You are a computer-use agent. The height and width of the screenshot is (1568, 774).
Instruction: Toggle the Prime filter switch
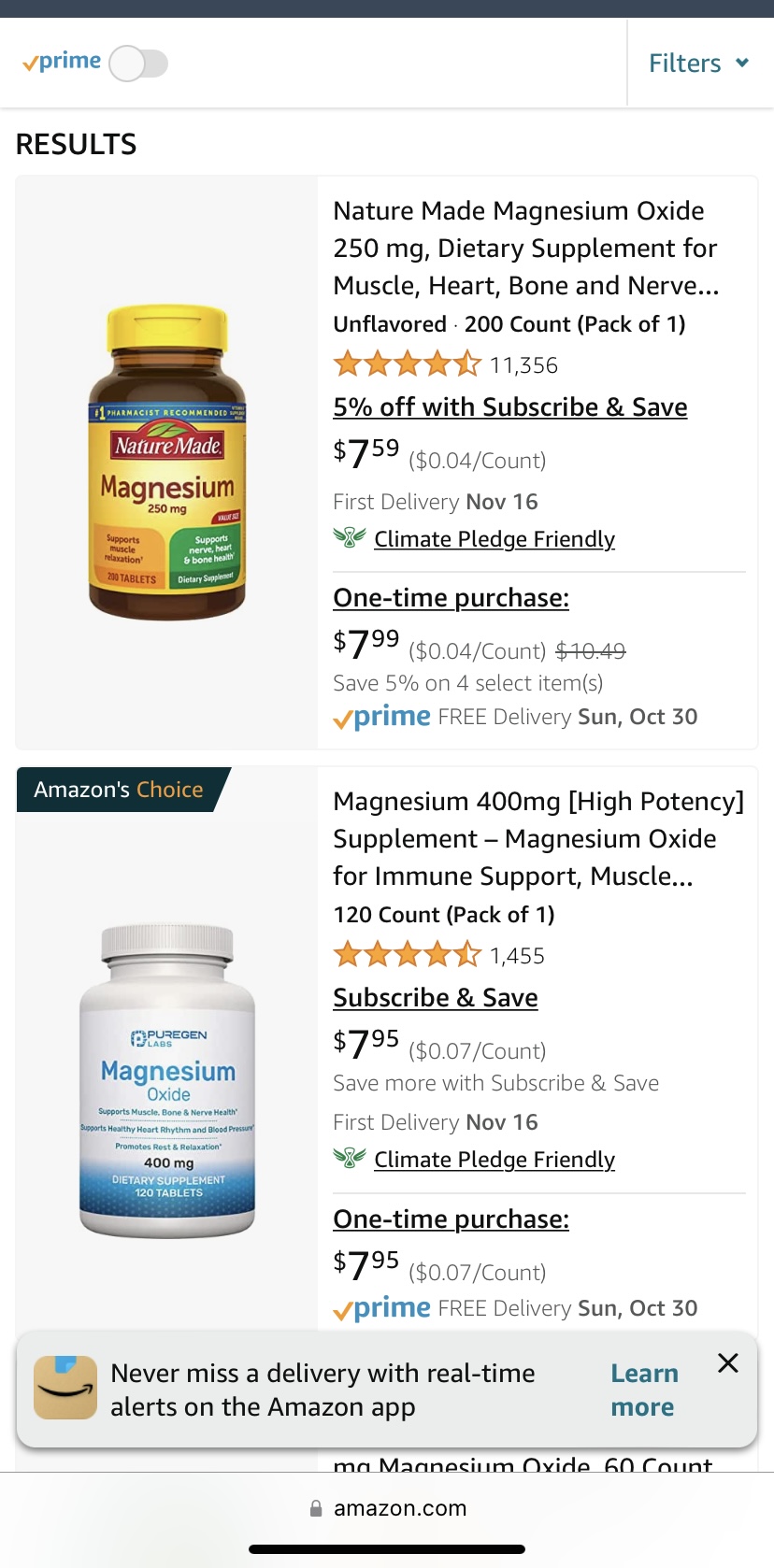tap(138, 64)
